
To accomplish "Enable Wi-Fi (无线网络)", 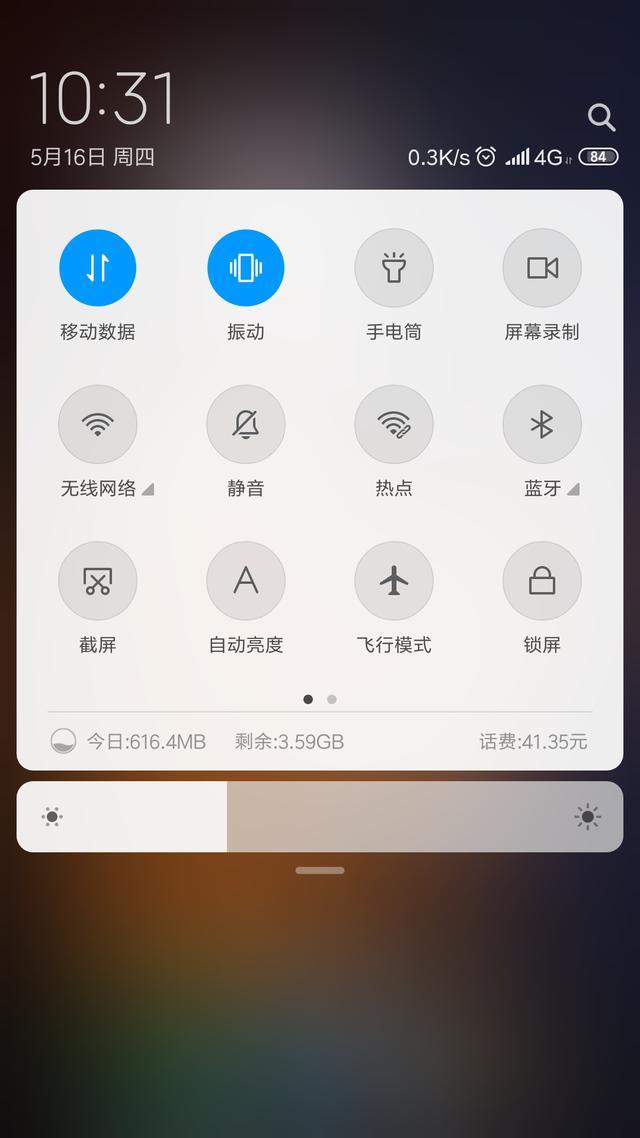I will tap(98, 425).
